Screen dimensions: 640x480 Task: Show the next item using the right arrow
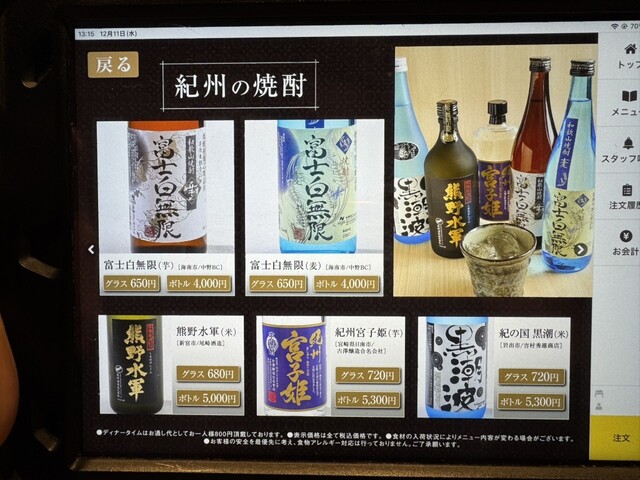pyautogui.click(x=580, y=249)
